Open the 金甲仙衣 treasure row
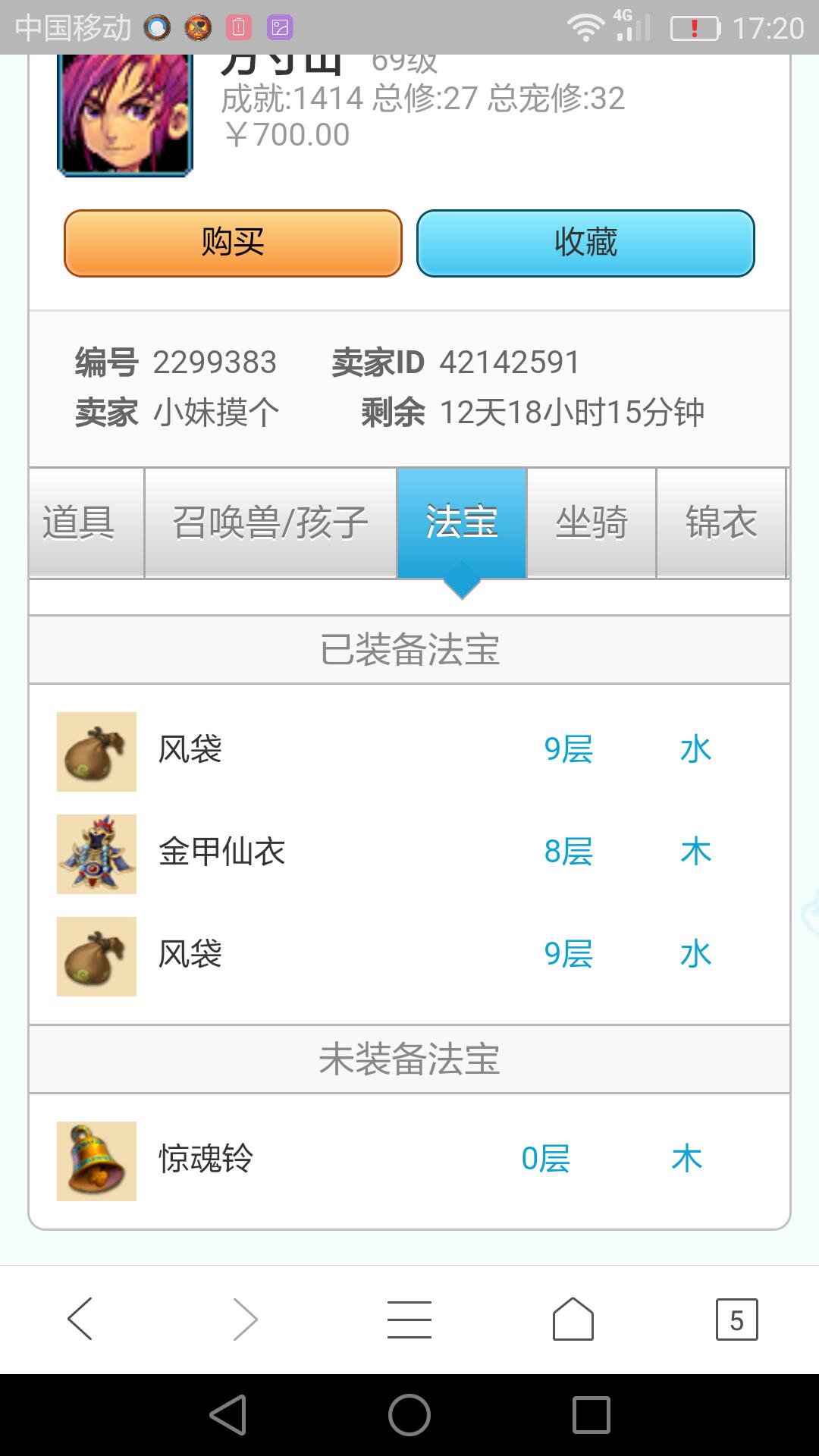This screenshot has height=1456, width=819. 409,853
